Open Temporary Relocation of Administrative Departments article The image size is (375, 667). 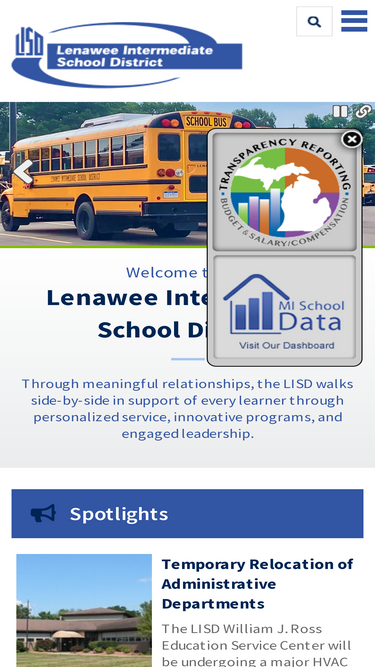click(257, 584)
